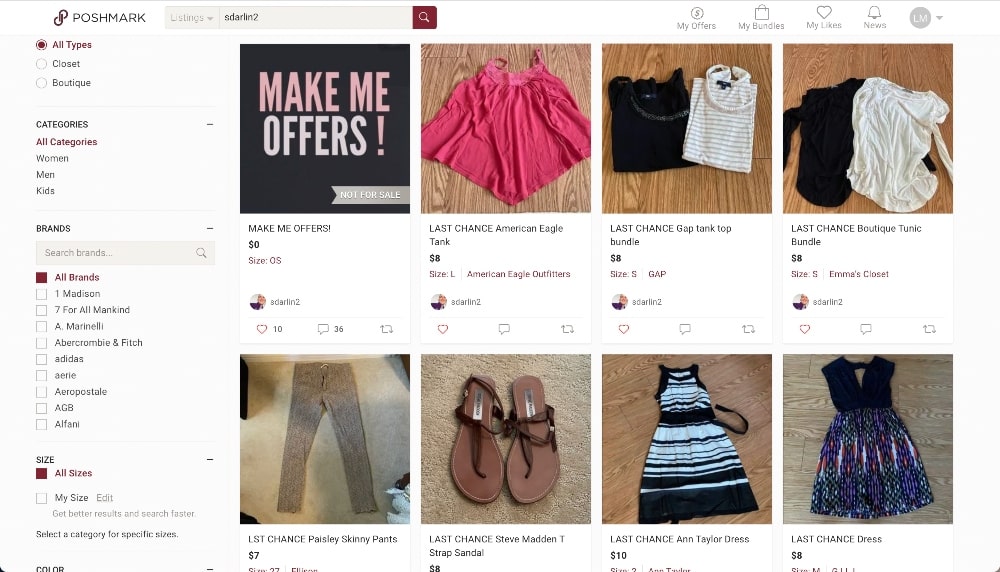Select the Boutique type option

(x=42, y=83)
